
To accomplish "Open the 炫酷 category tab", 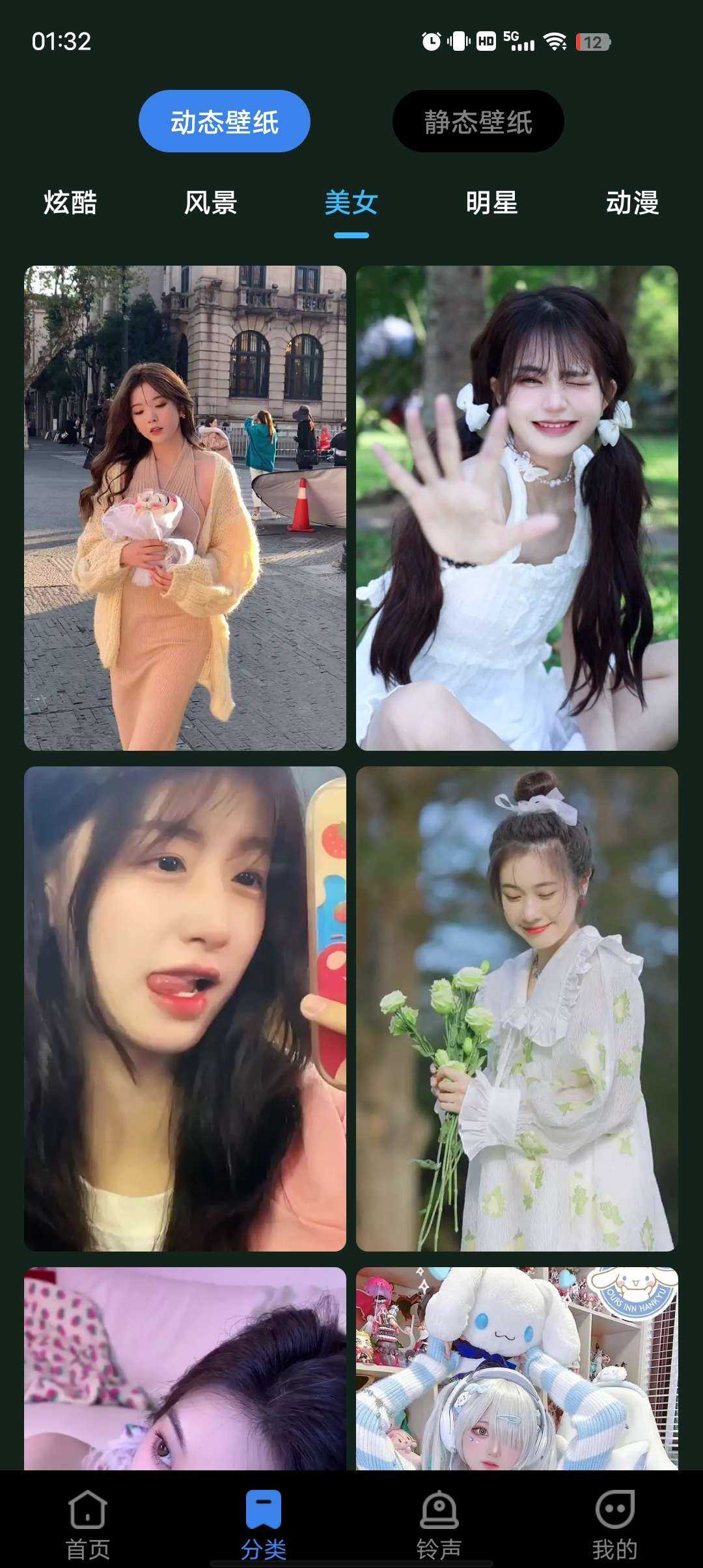I will tap(70, 203).
